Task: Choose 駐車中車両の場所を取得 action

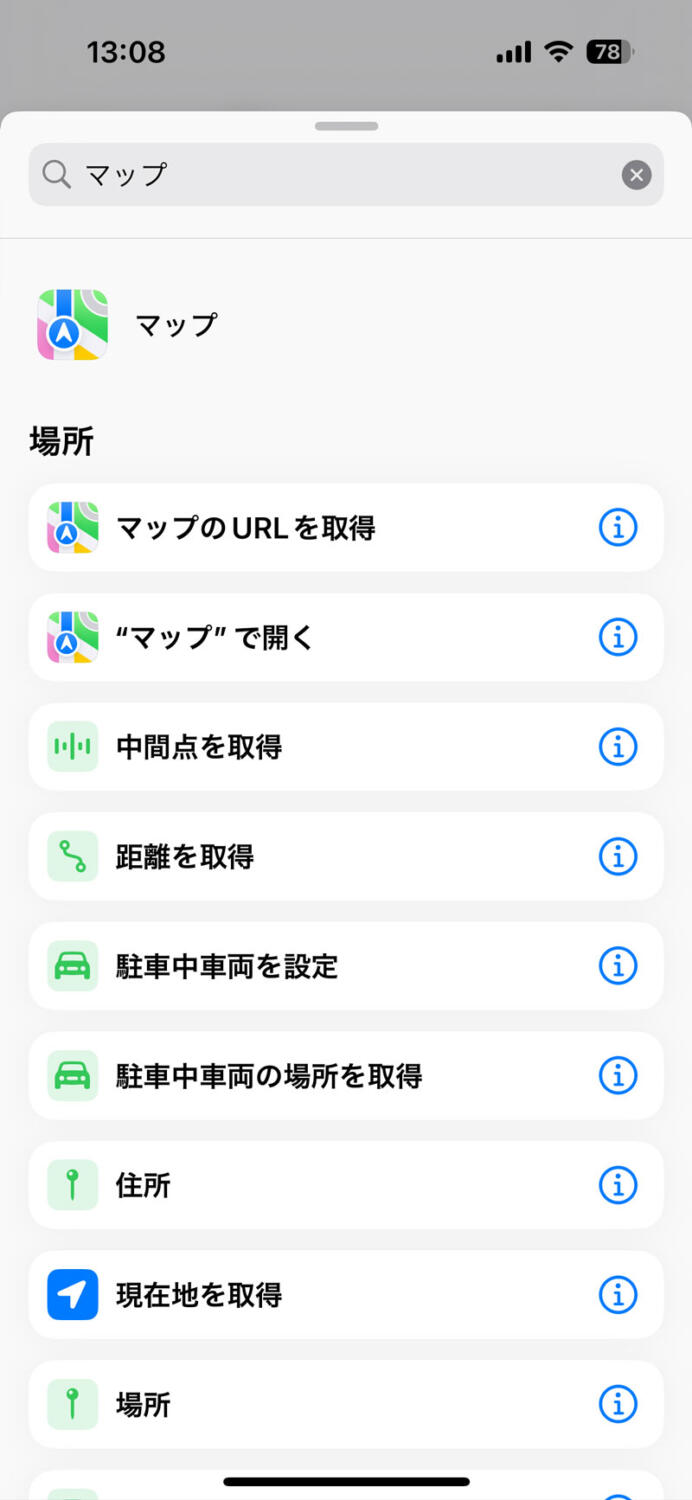Action: (x=346, y=1076)
